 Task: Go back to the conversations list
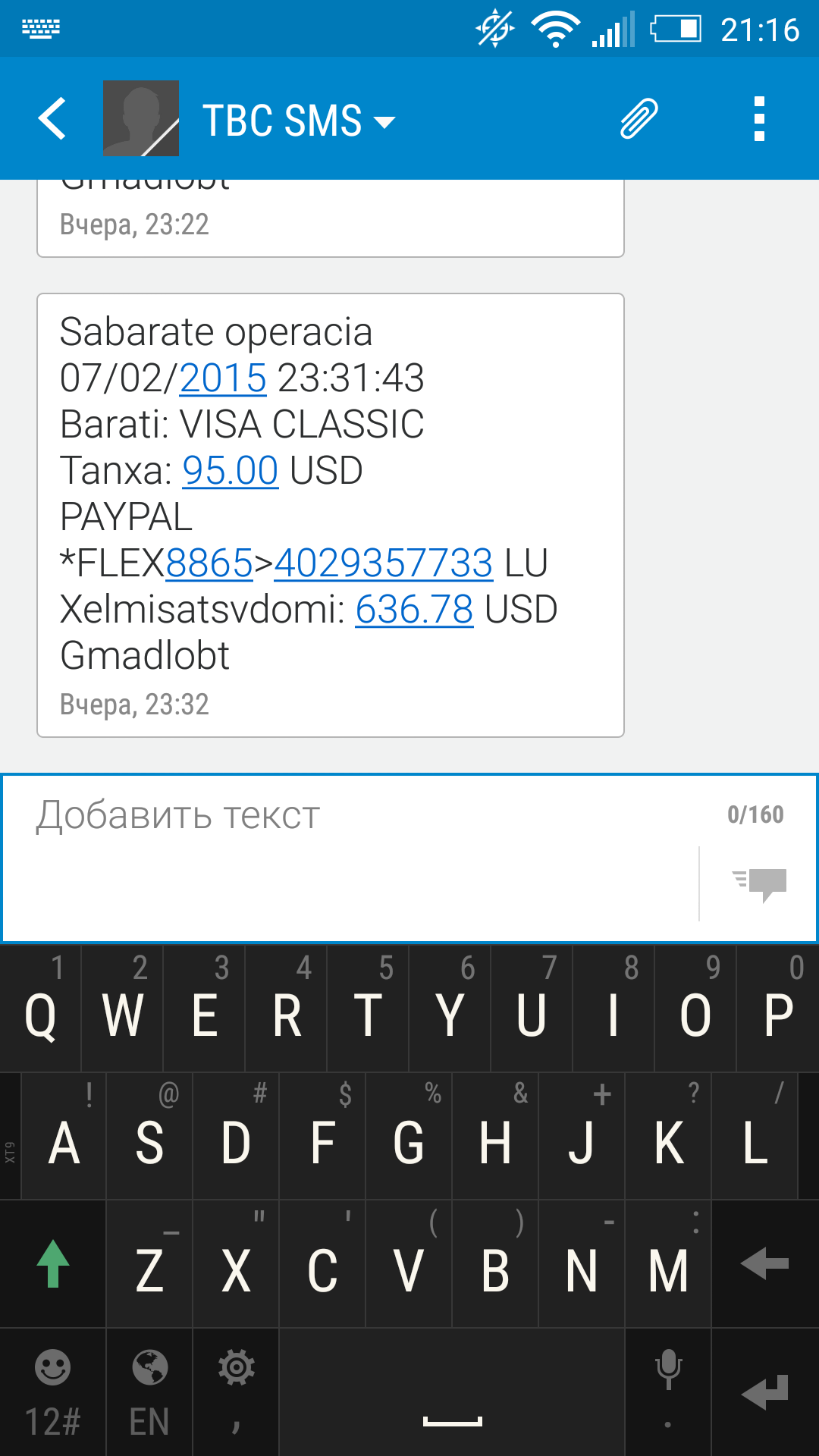coord(53,119)
